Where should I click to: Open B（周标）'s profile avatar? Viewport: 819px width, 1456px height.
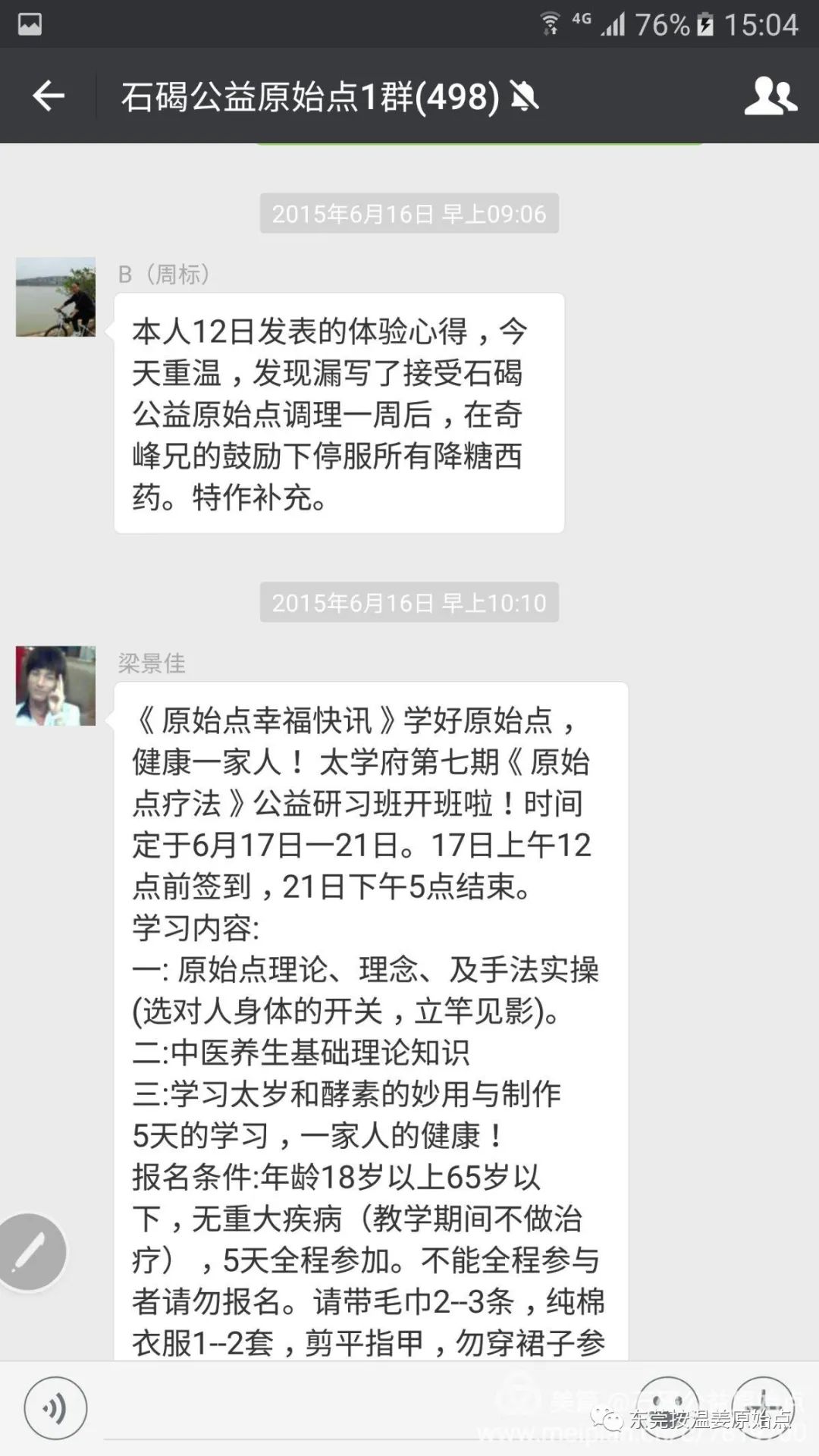[55, 297]
